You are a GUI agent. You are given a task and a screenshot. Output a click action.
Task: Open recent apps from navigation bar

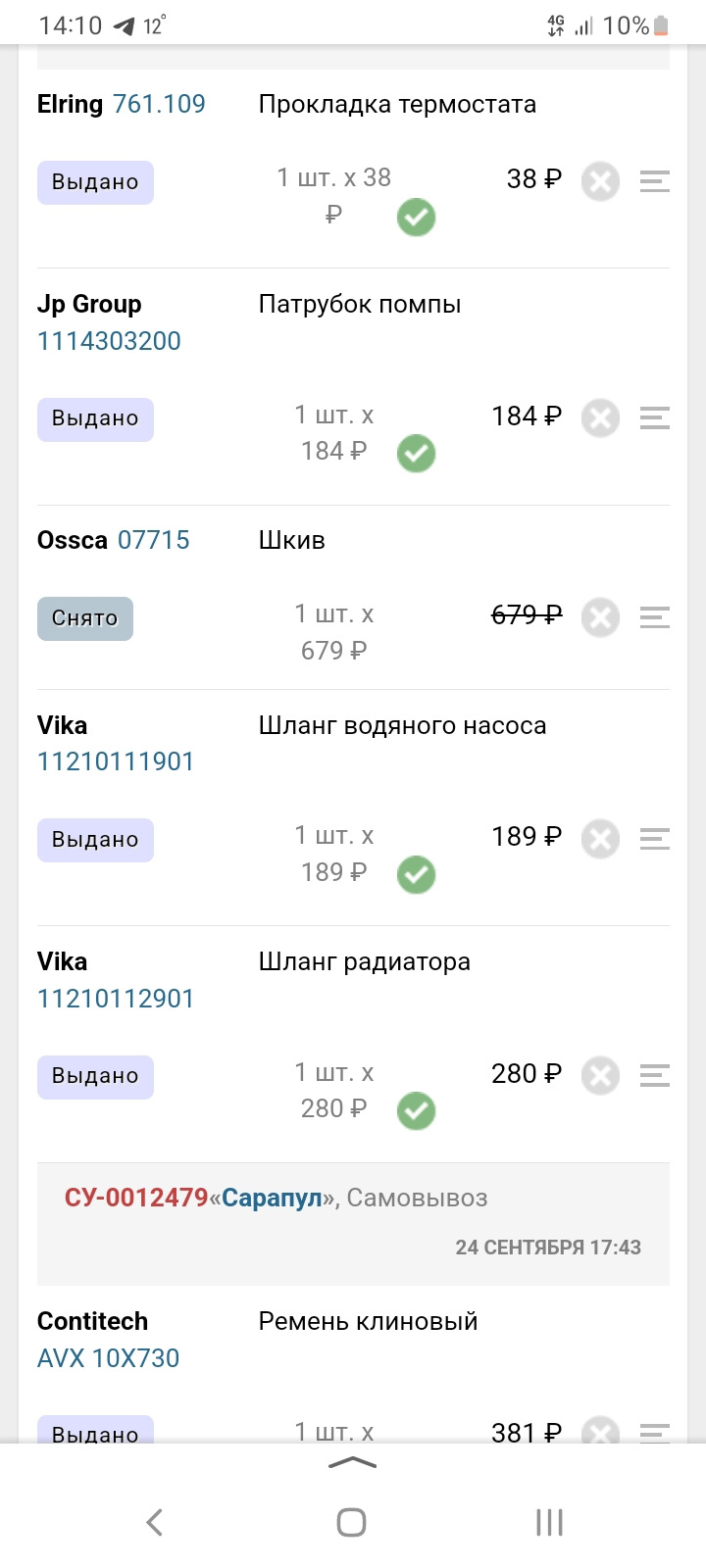pyautogui.click(x=550, y=1522)
